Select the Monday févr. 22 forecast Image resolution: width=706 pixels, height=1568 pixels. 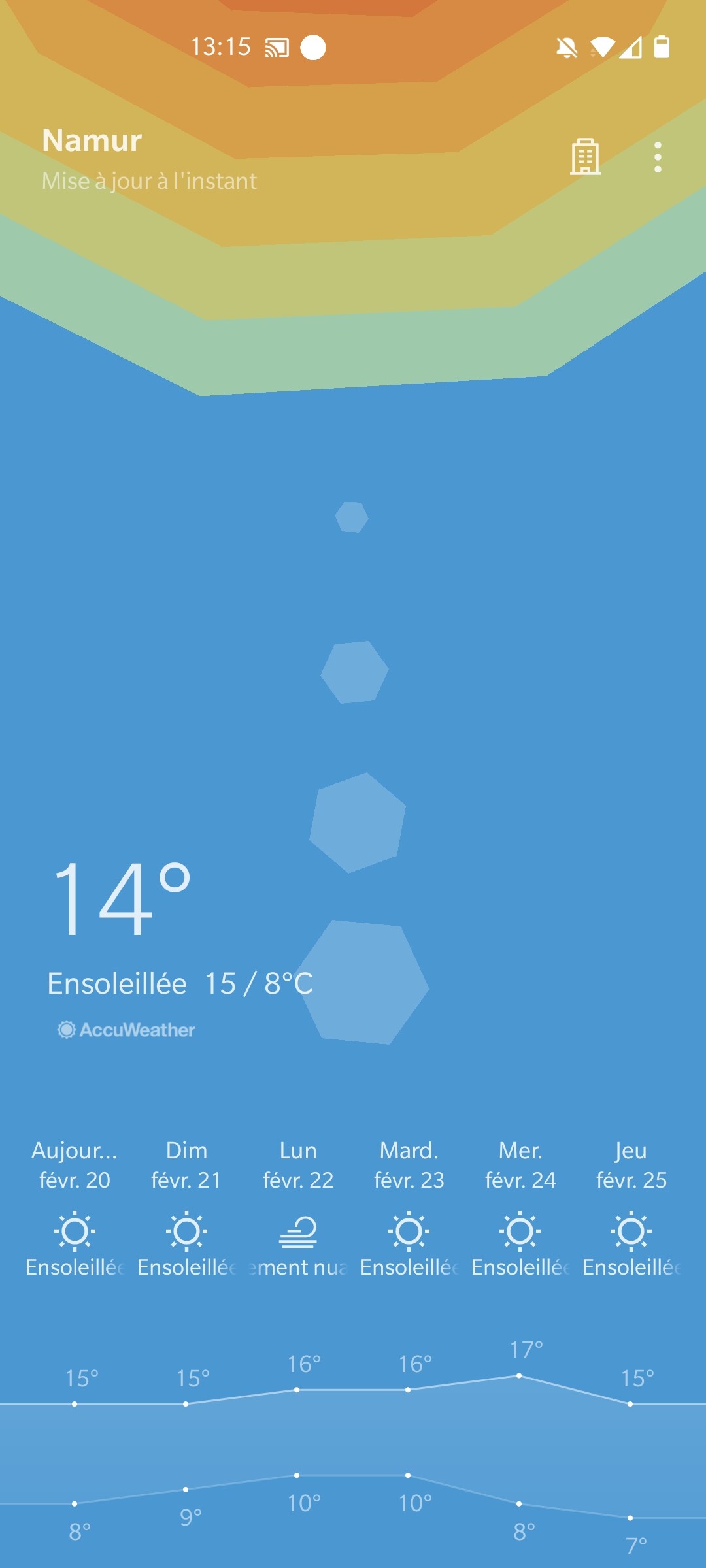[298, 1209]
